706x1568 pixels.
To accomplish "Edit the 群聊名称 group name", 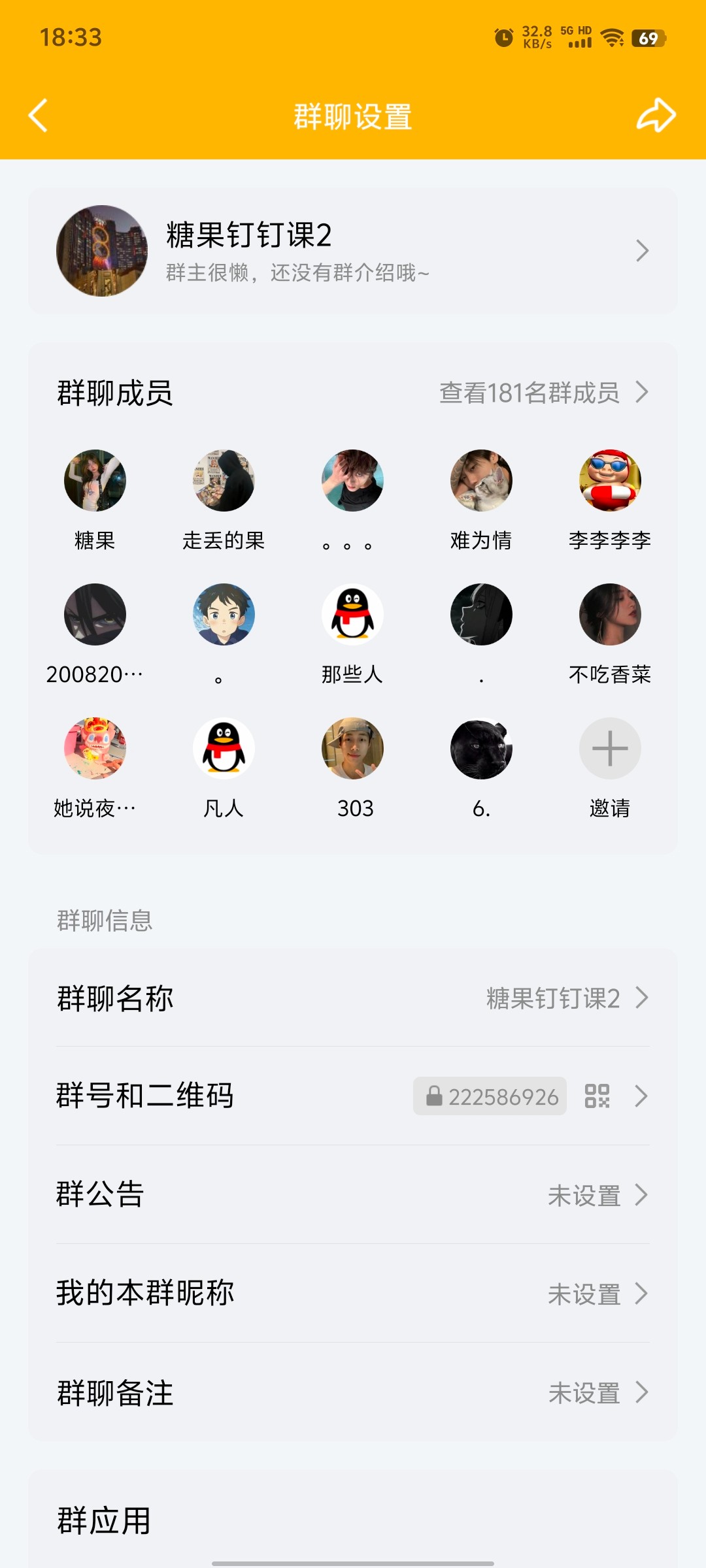I will click(x=353, y=998).
